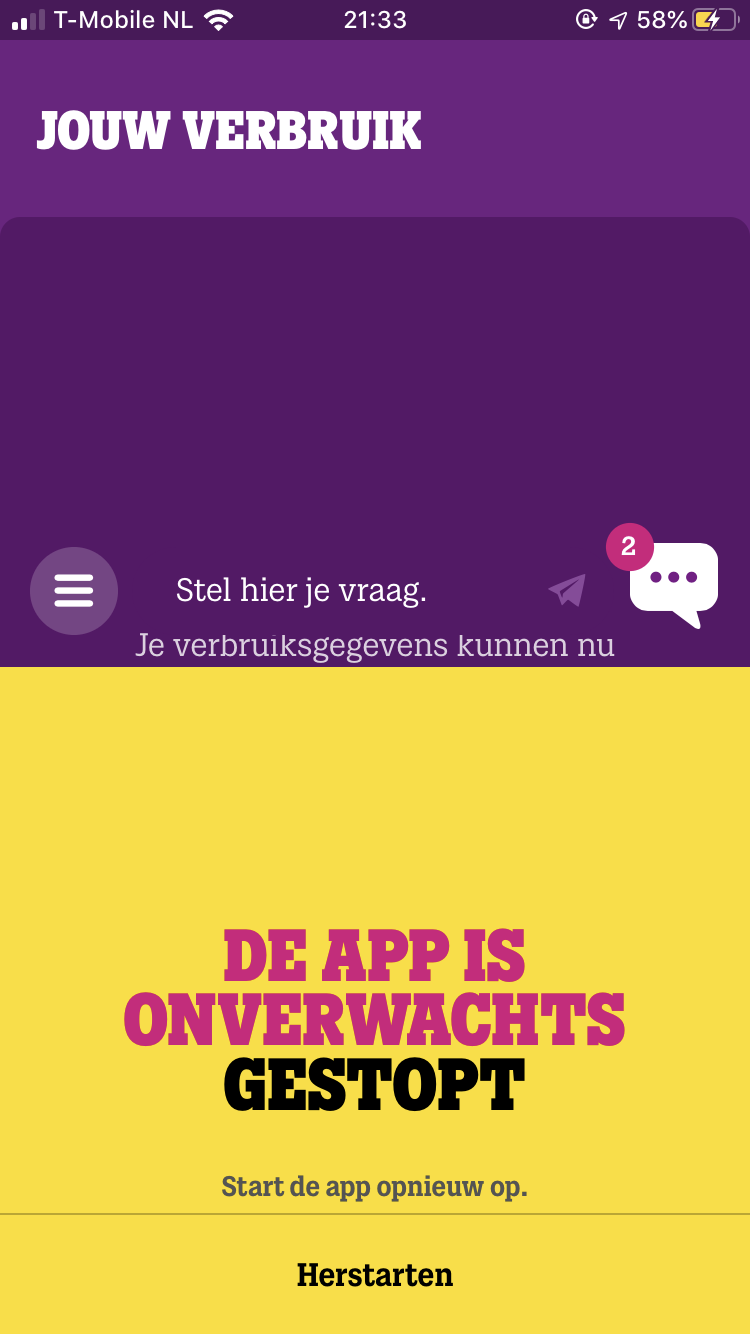The width and height of the screenshot is (750, 1334).
Task: Tap Herstarten to restart the app
Action: click(375, 1275)
